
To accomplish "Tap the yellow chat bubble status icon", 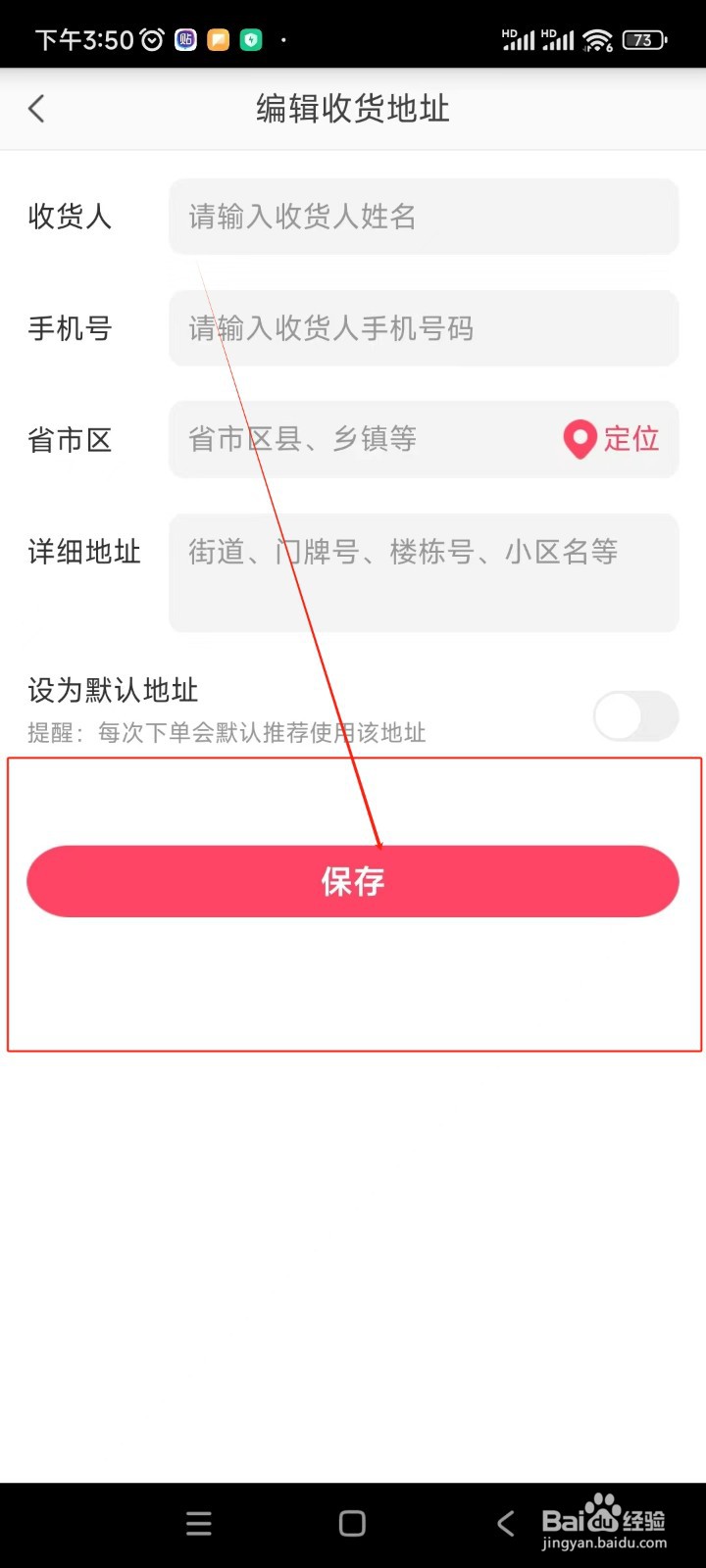I will click(x=218, y=39).
